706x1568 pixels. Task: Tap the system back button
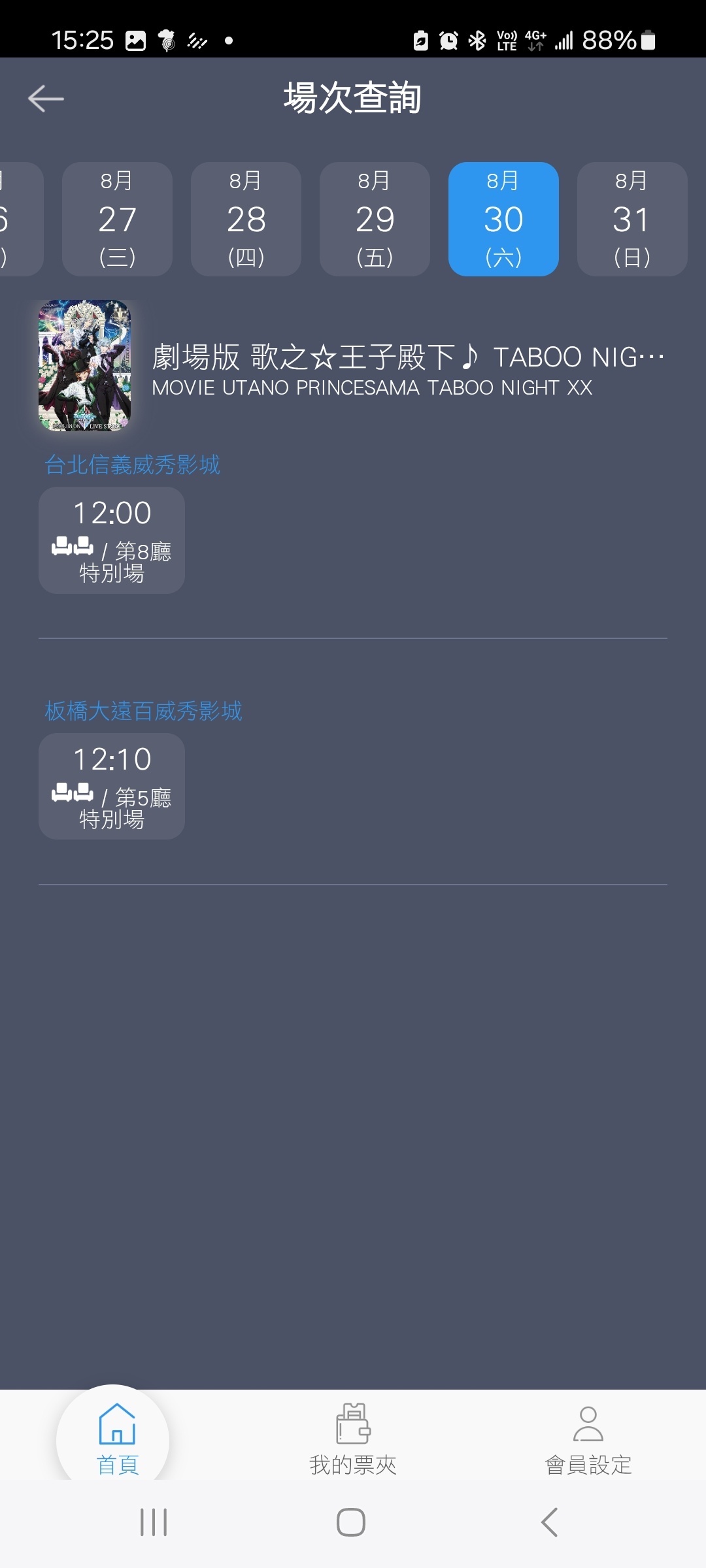coord(550,1522)
